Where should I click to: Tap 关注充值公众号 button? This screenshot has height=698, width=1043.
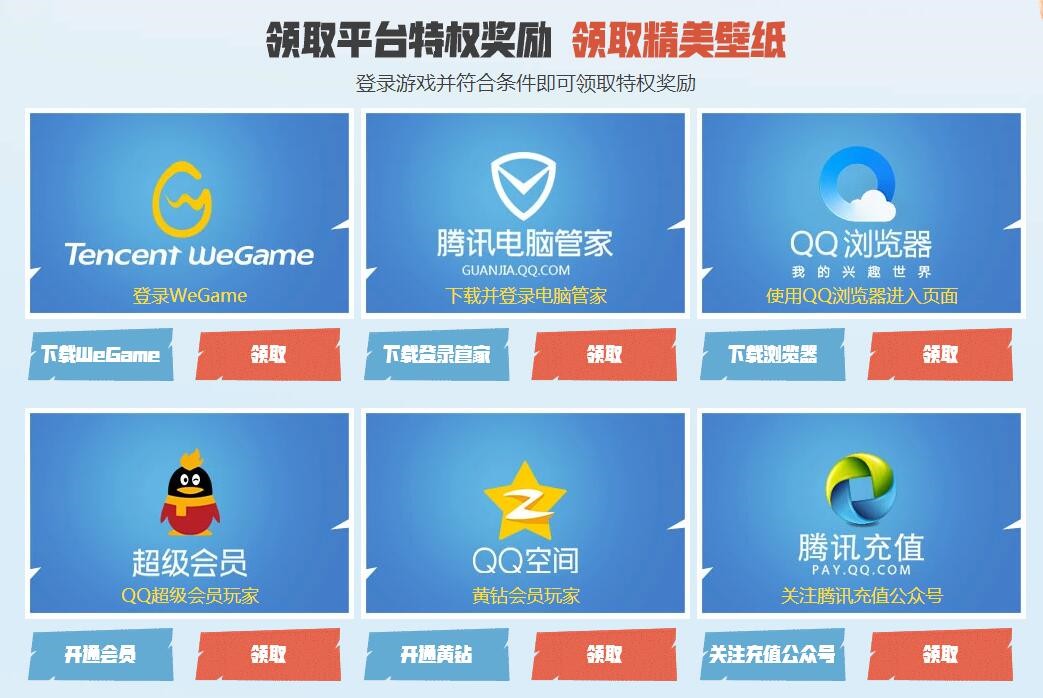click(772, 655)
